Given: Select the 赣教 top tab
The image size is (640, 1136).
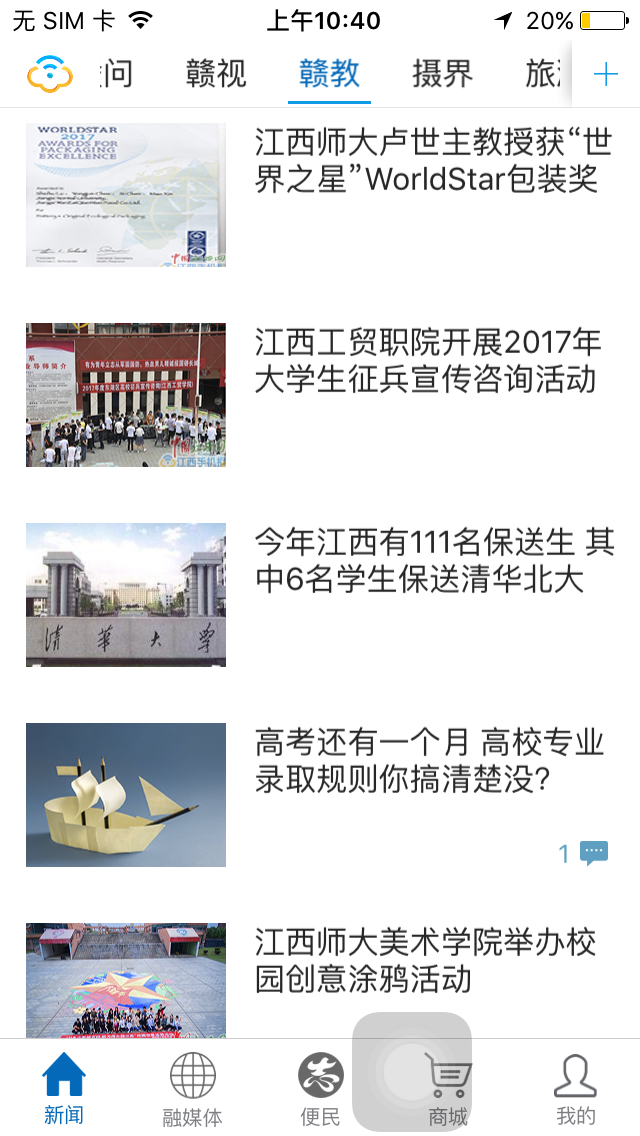Looking at the screenshot, I should [329, 73].
